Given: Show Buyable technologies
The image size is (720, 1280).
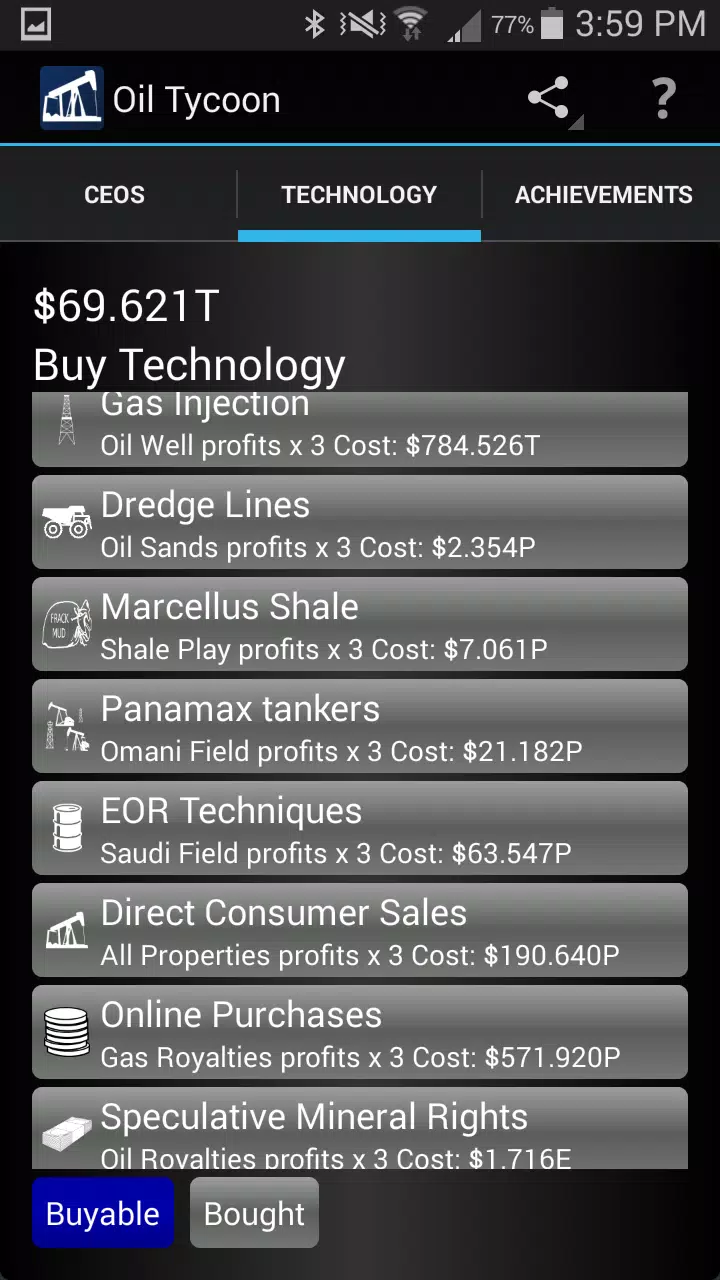Looking at the screenshot, I should [x=103, y=1213].
